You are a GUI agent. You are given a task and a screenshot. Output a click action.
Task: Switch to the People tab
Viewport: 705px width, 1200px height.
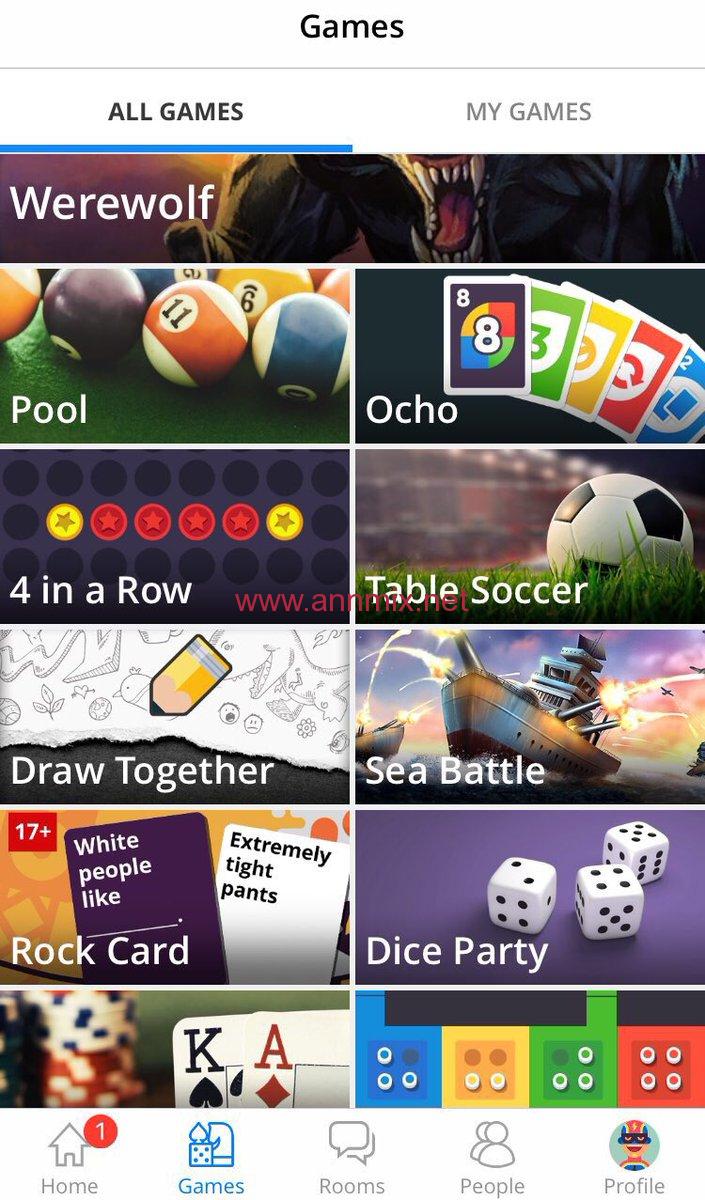point(492,1157)
